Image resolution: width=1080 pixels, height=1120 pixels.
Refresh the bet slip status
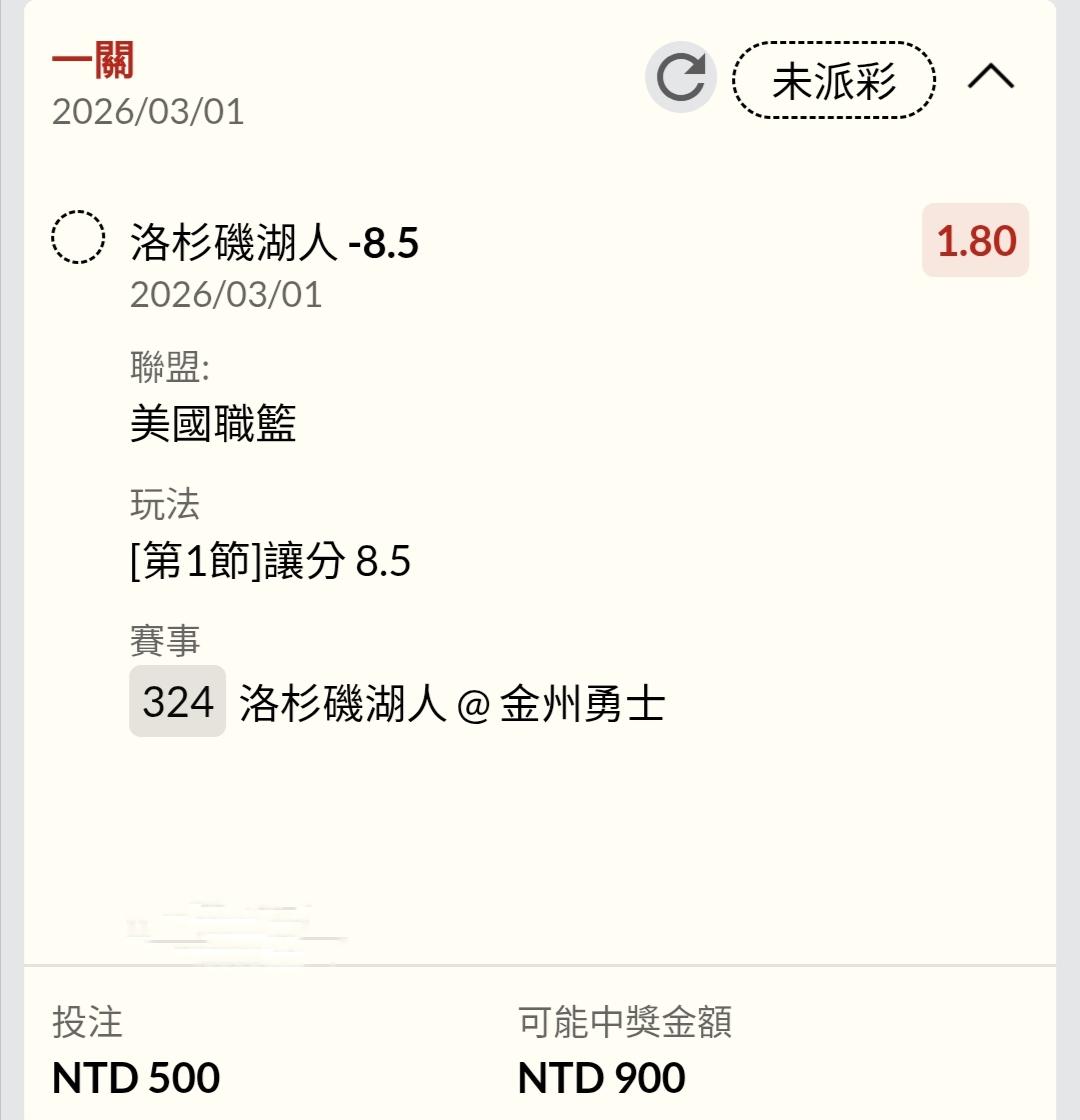click(681, 78)
